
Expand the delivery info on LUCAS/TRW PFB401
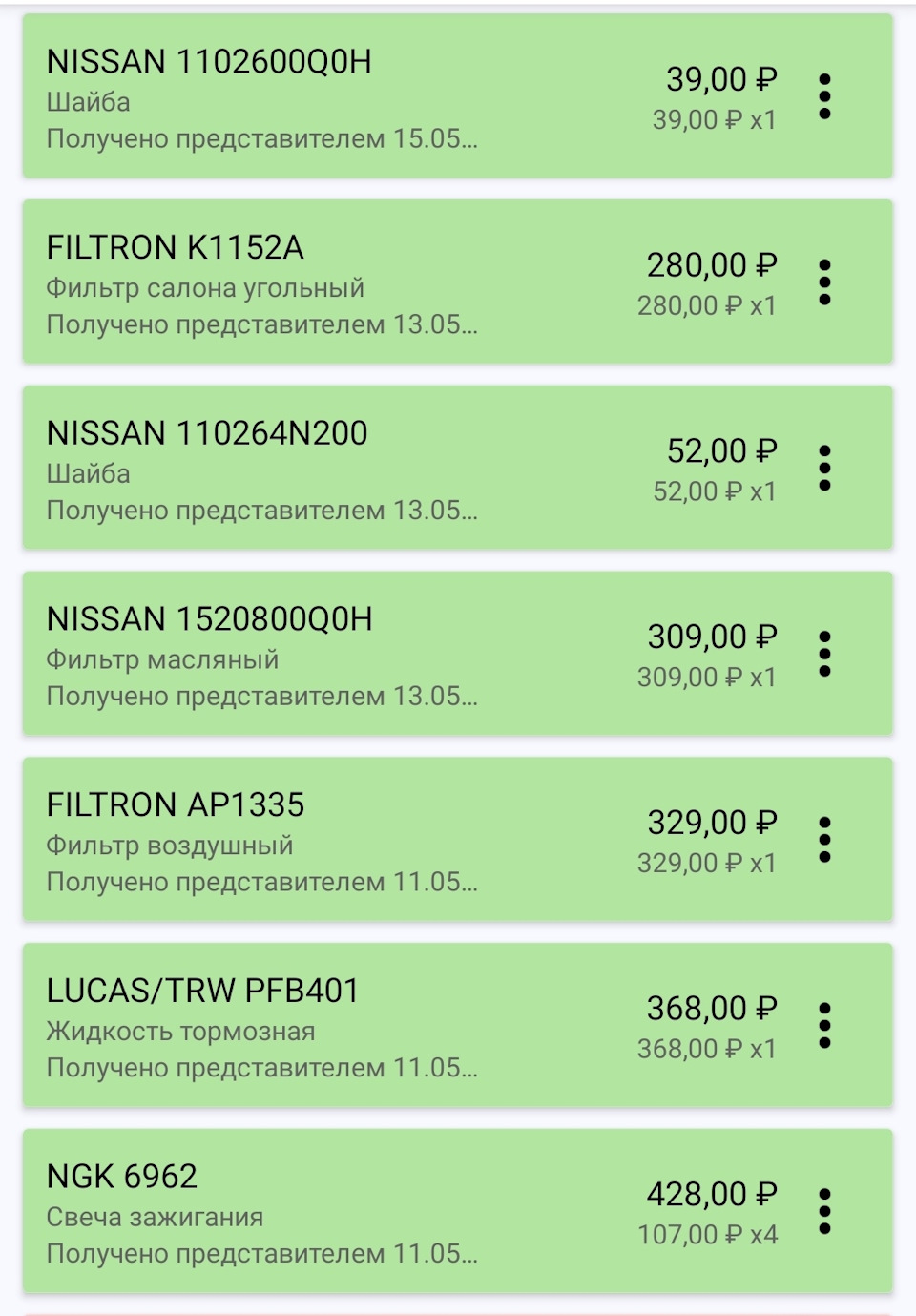coord(260,1070)
